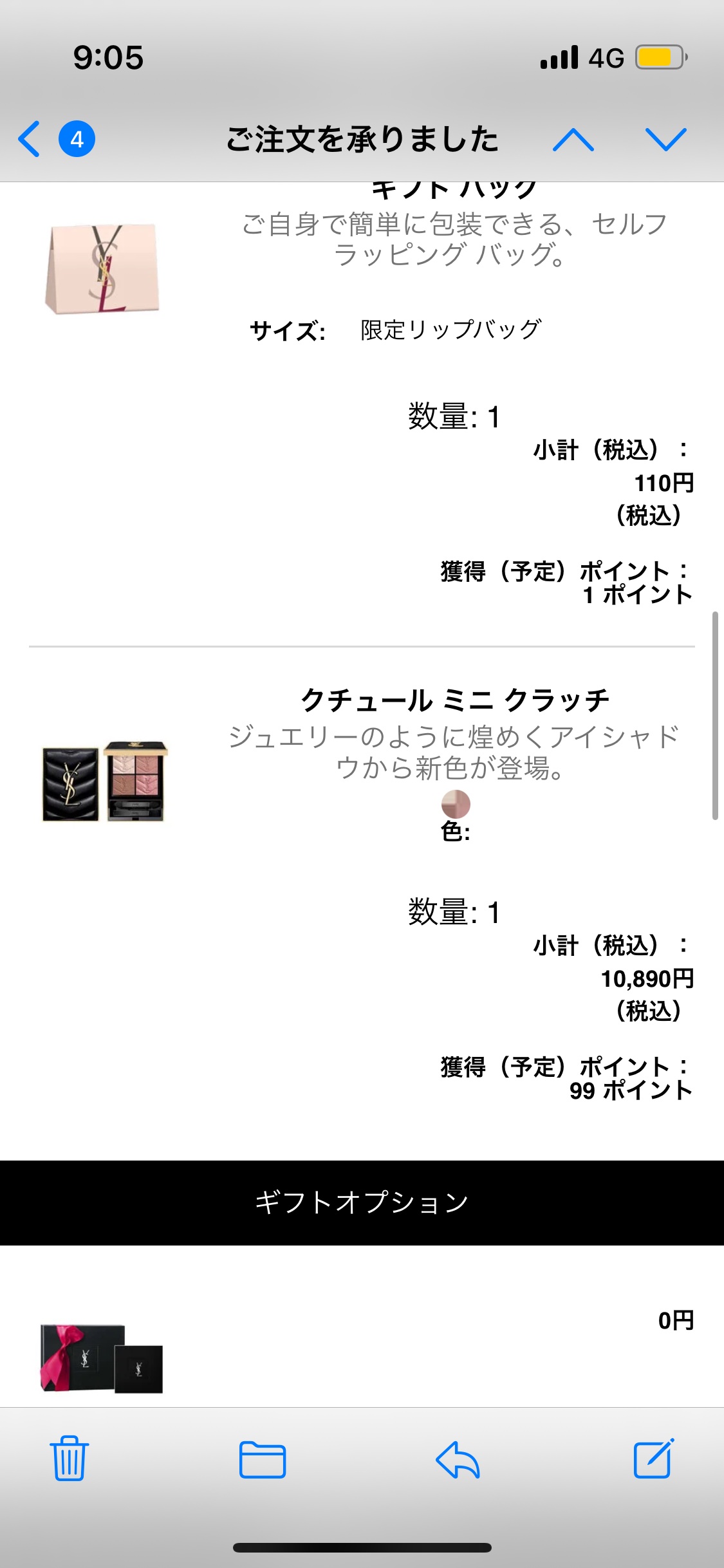This screenshot has height=1568, width=724.
Task: Delete this order confirmation email
Action: click(69, 1459)
